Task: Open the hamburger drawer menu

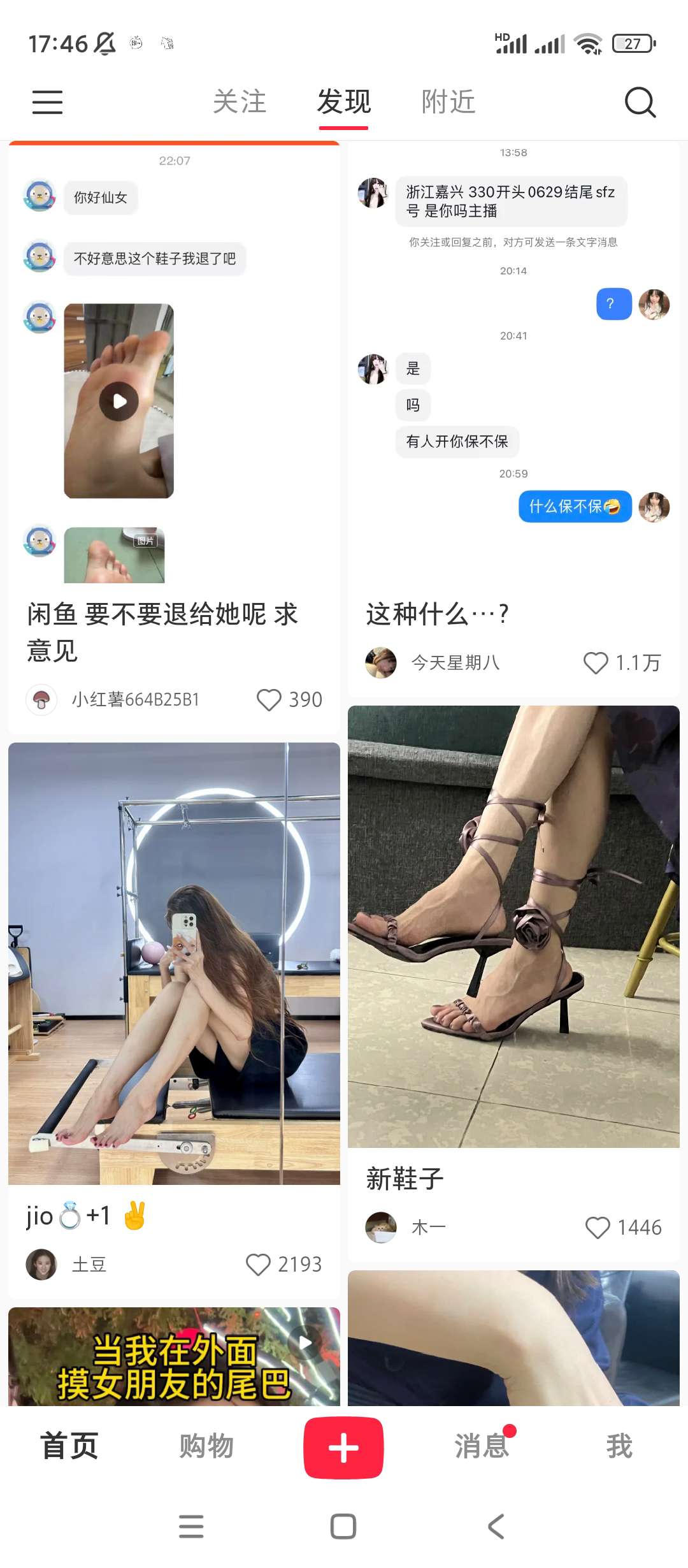Action: tap(47, 102)
